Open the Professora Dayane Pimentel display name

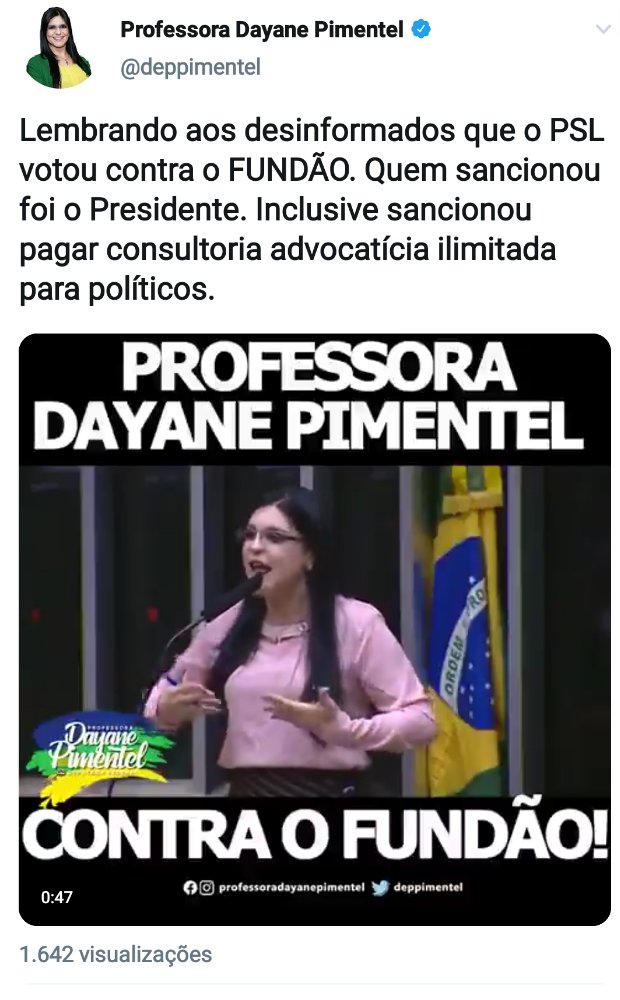point(262,30)
